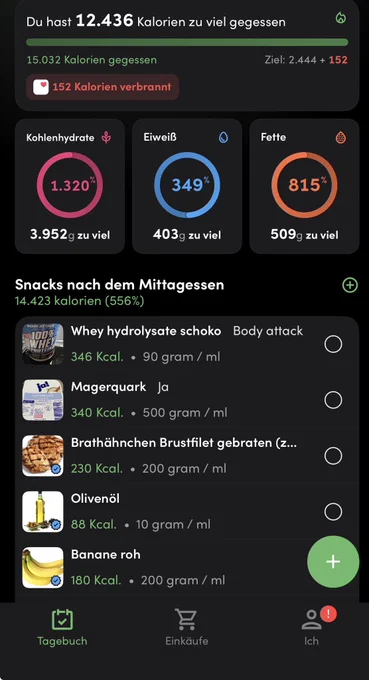Select the Olivenöl checkbox
Viewport: 369px width, 680px height.
[333, 512]
